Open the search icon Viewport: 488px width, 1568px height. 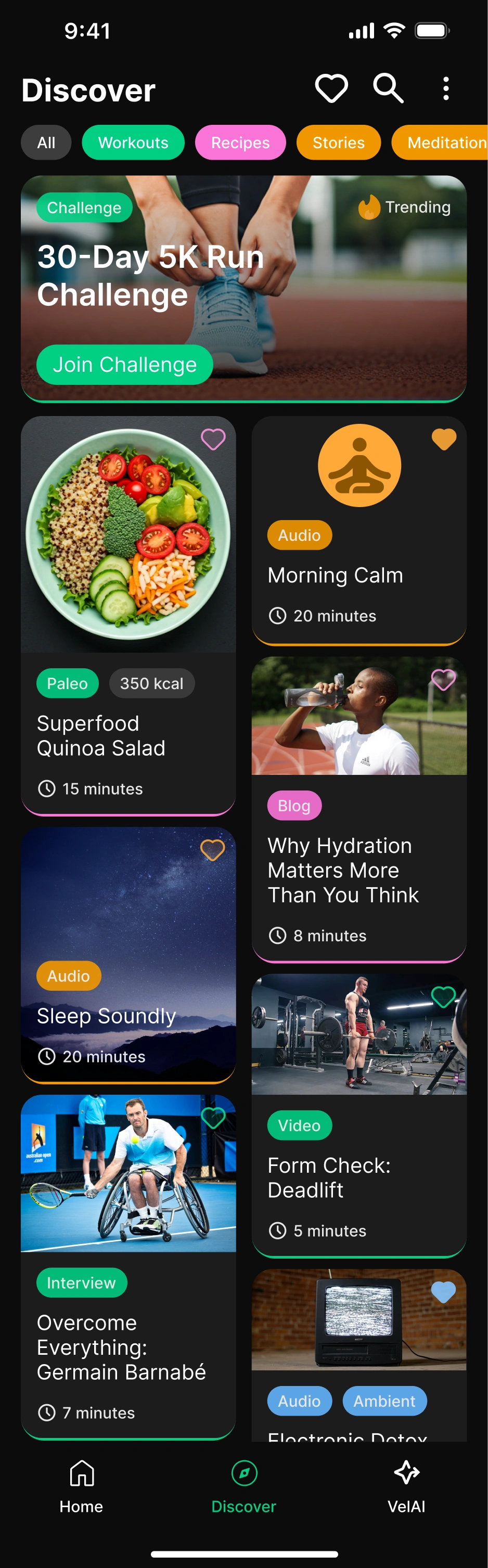[x=388, y=89]
